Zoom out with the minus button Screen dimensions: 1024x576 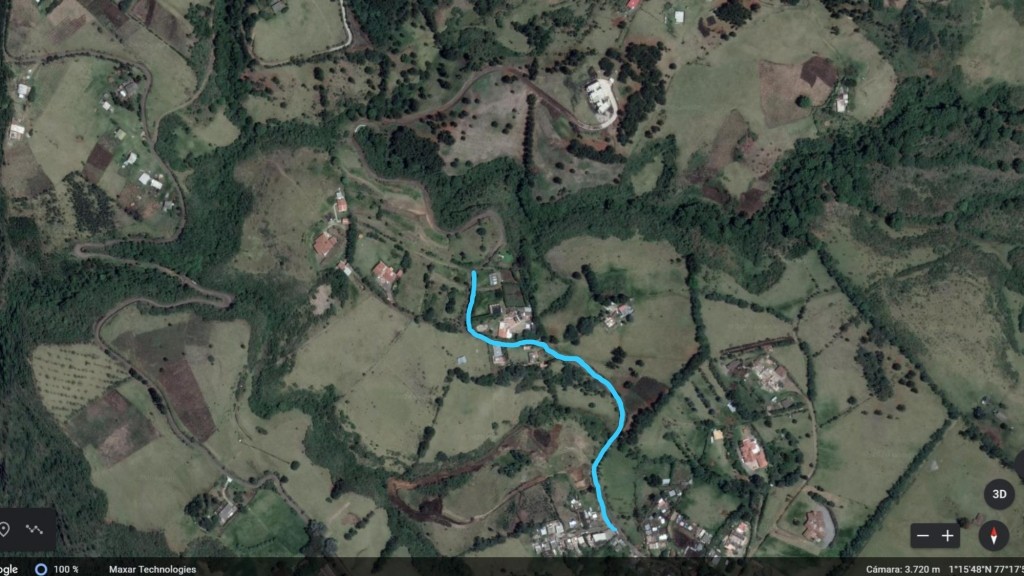pyautogui.click(x=923, y=536)
